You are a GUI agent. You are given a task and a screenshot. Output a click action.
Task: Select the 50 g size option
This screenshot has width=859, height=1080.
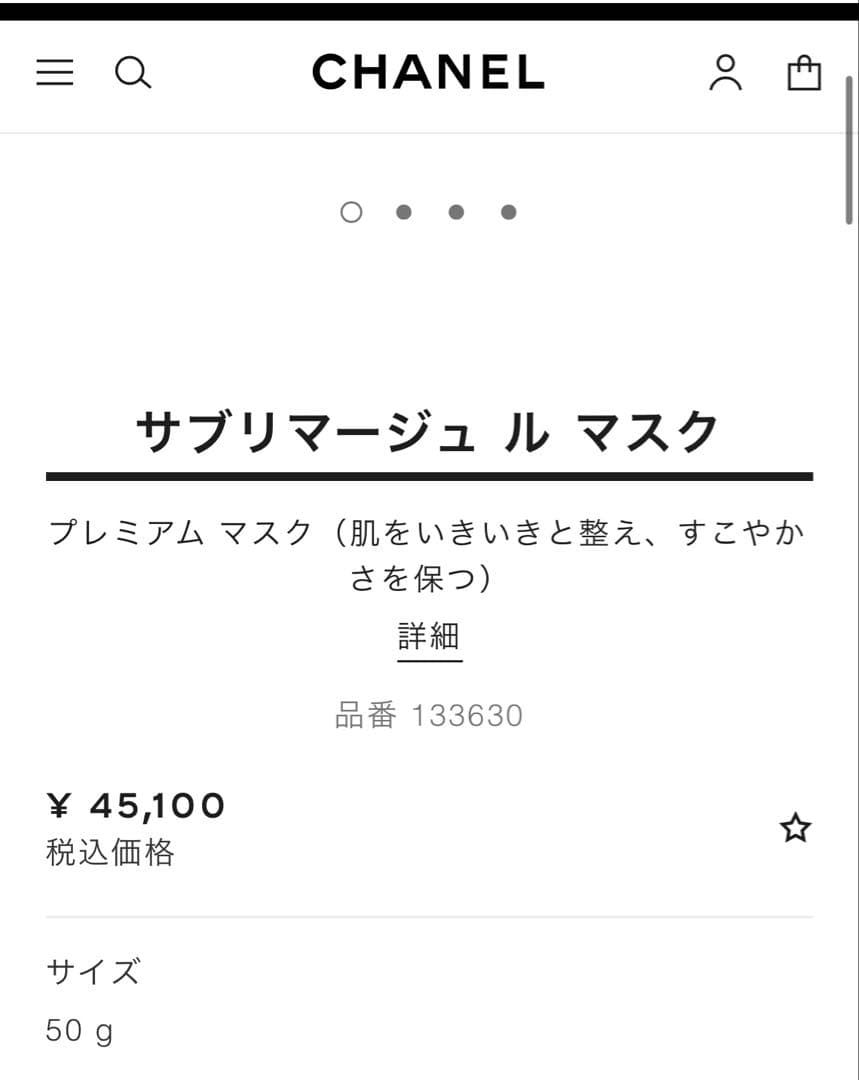(x=80, y=1029)
